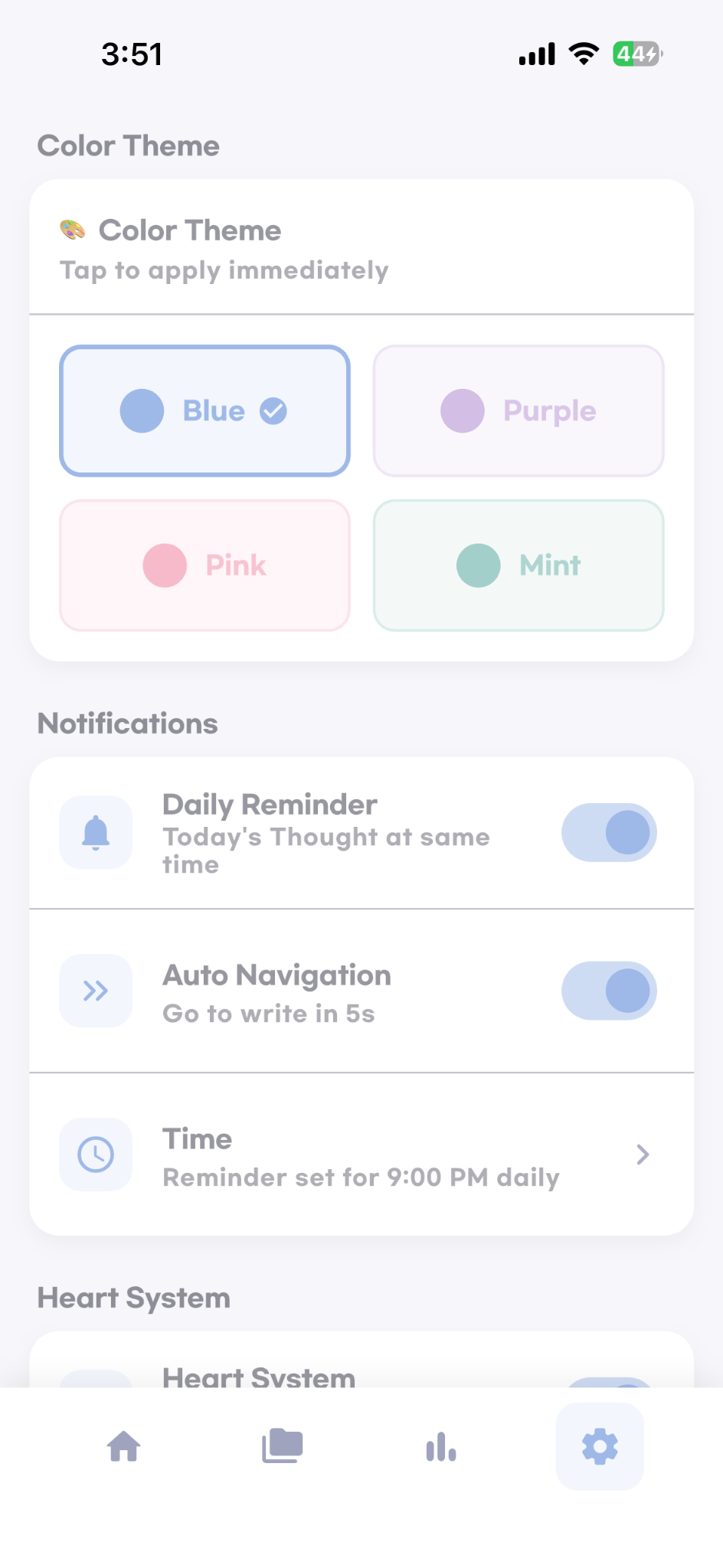Screen dimensions: 723x1568
Task: Open the Time reminder chevron
Action: [x=642, y=1155]
